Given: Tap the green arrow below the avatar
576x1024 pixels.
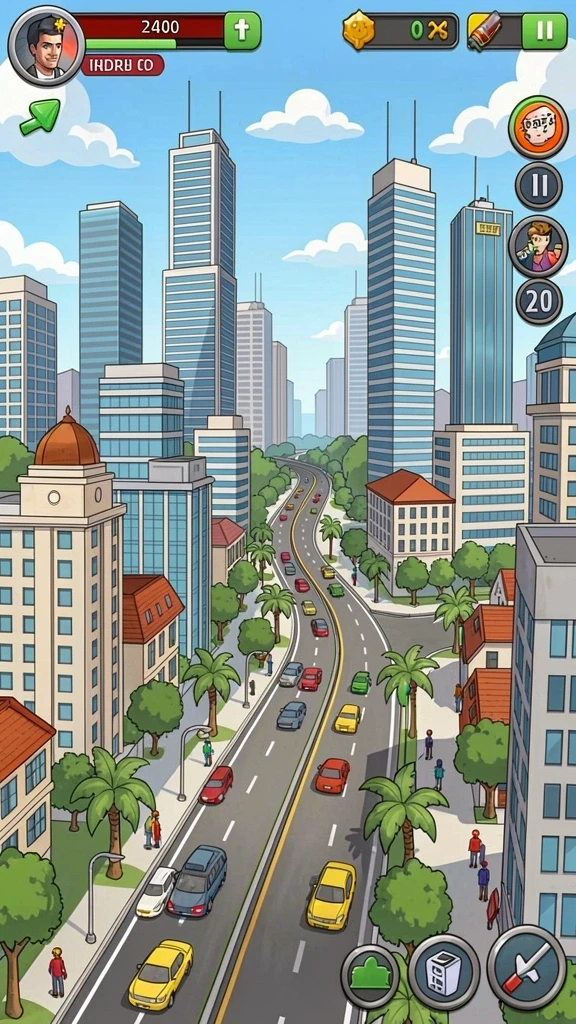Looking at the screenshot, I should click(x=40, y=117).
